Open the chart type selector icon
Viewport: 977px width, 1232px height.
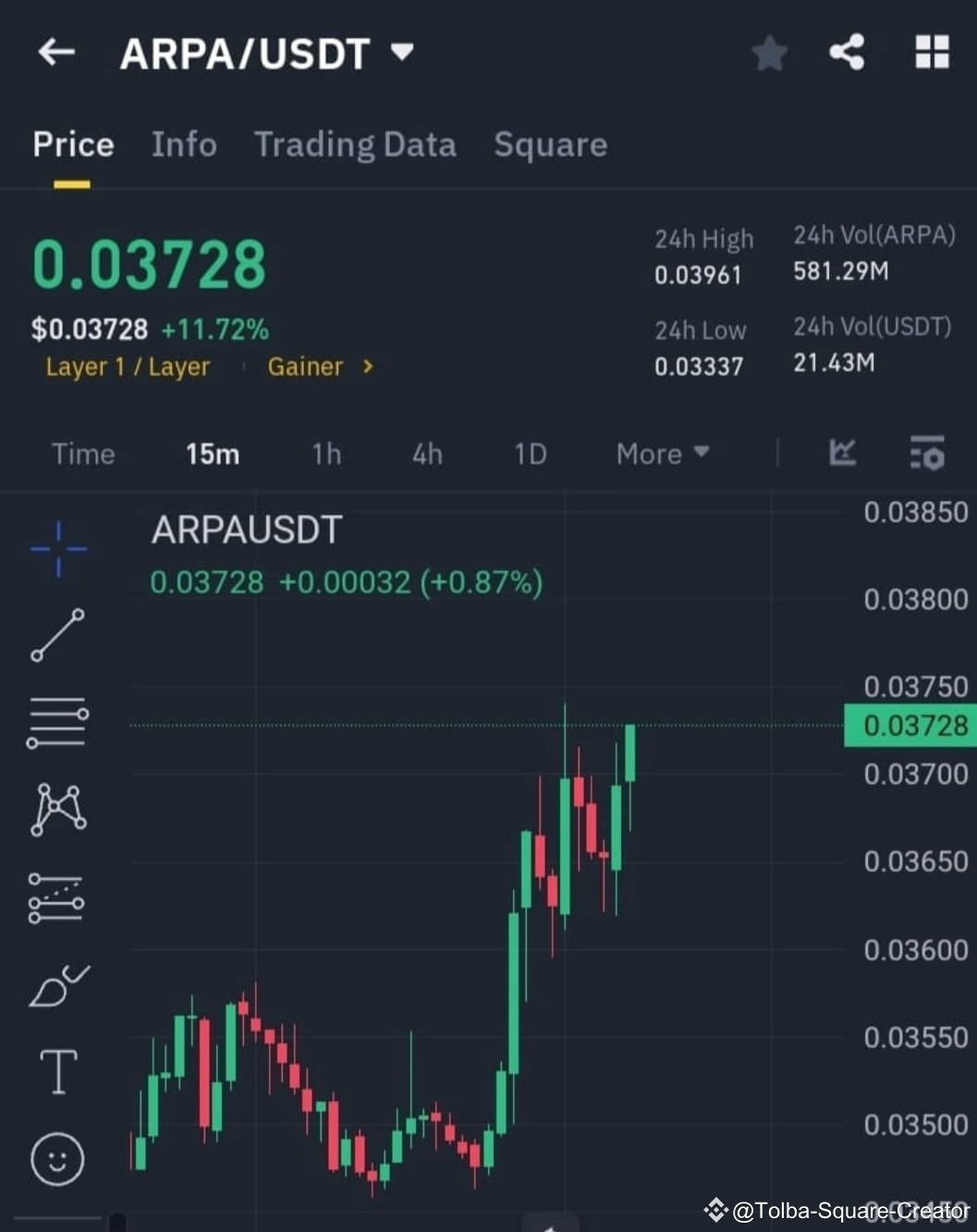[842, 453]
